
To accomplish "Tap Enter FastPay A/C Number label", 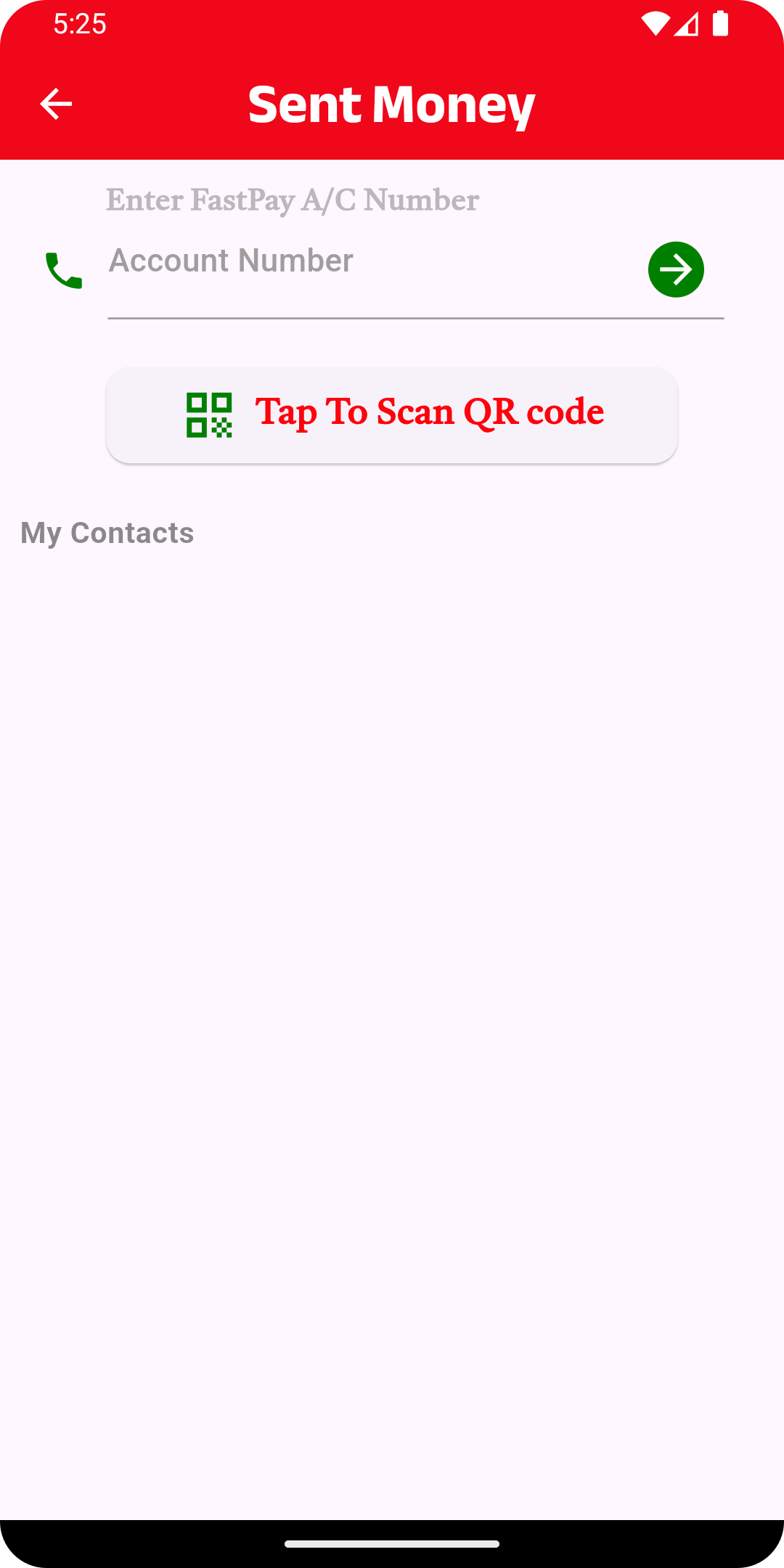I will point(292,199).
